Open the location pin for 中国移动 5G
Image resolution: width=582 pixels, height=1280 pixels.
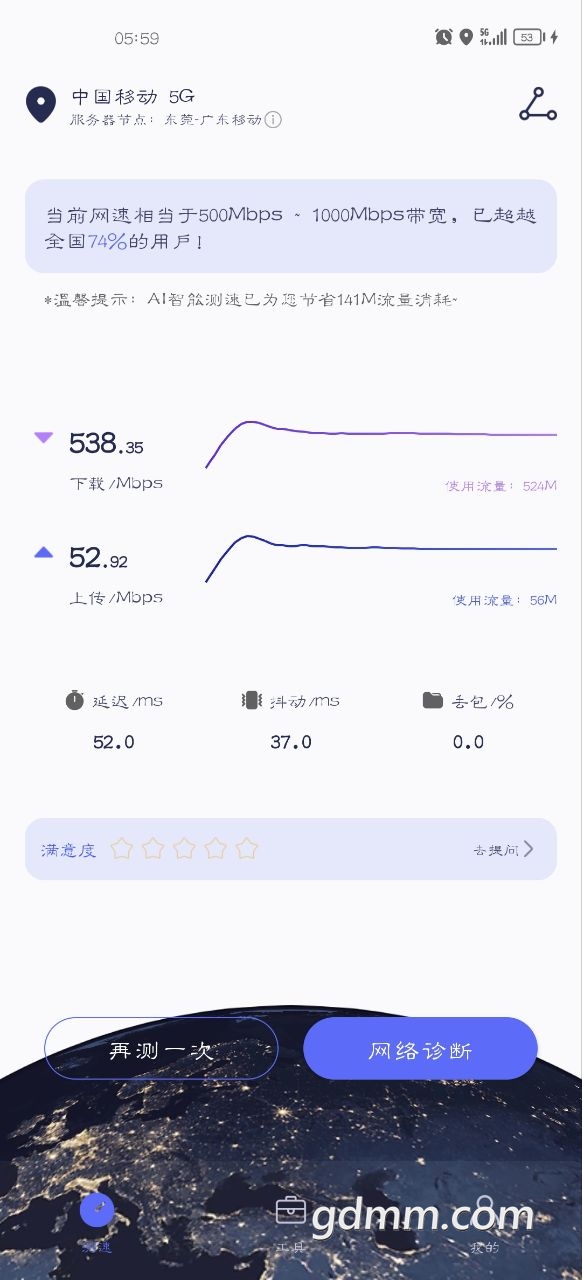click(41, 105)
